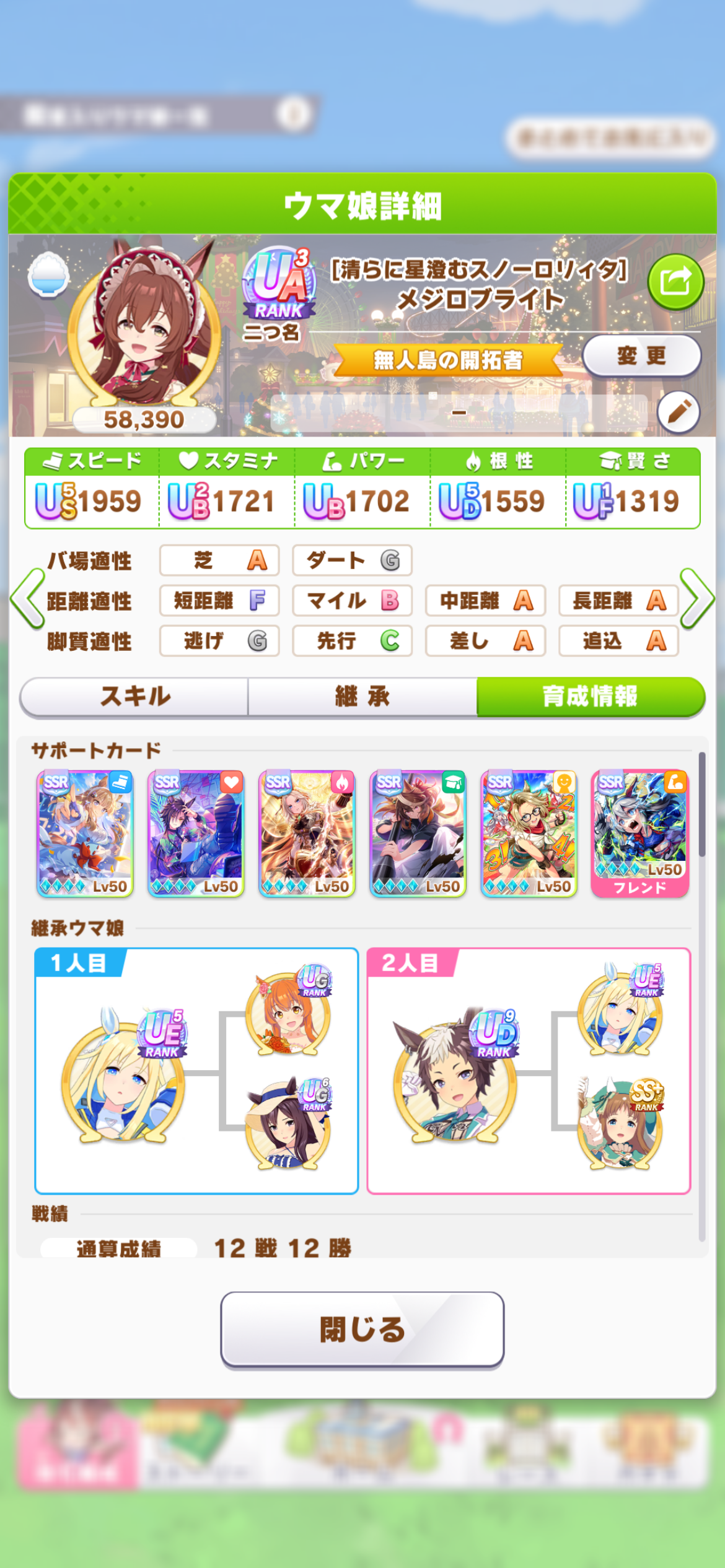Go to the previous Uma Musume with the left arrow
This screenshot has width=725, height=1568.
point(27,599)
